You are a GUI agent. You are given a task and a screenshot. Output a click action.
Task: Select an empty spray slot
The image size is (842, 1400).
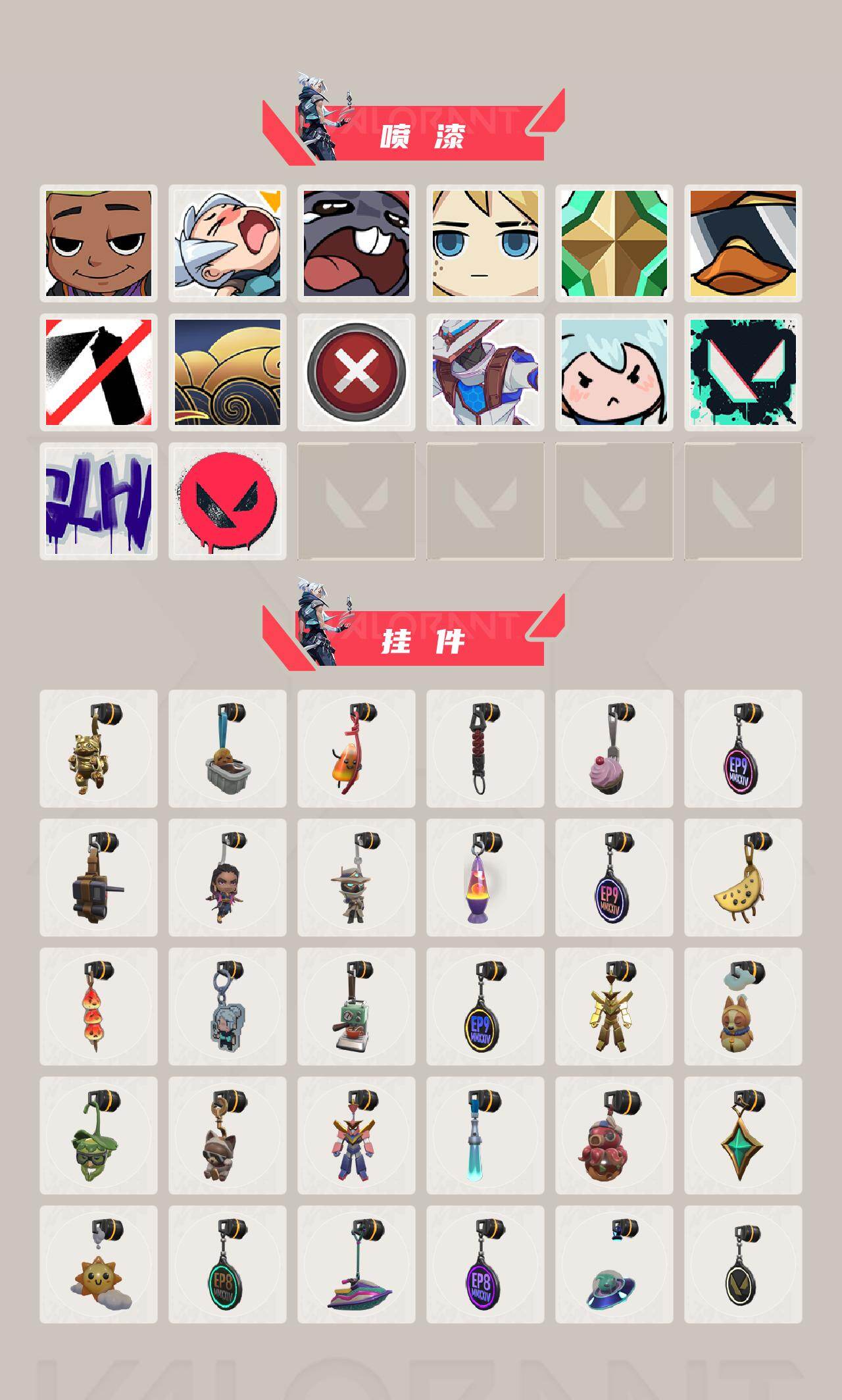(x=355, y=500)
